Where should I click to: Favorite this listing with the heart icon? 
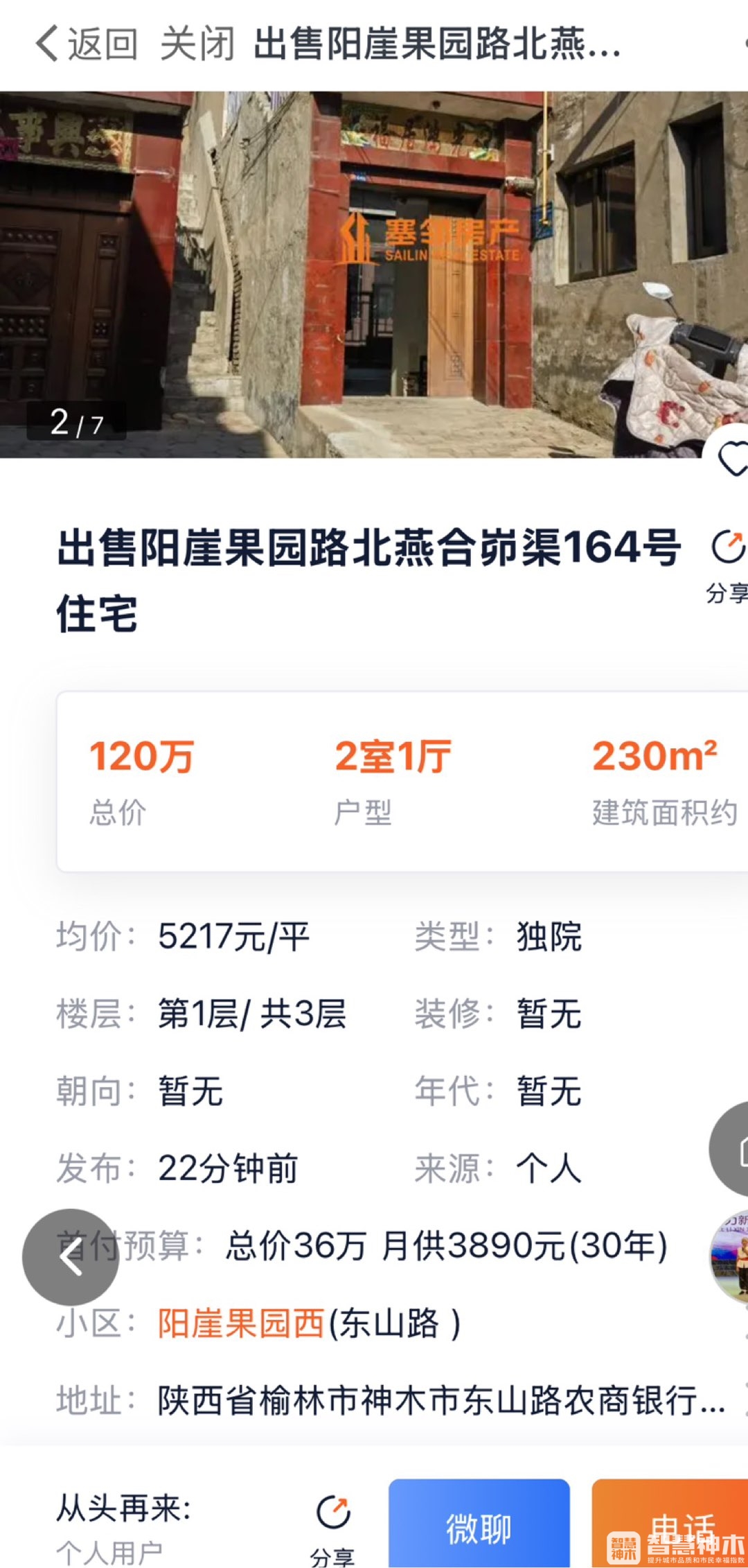click(731, 459)
